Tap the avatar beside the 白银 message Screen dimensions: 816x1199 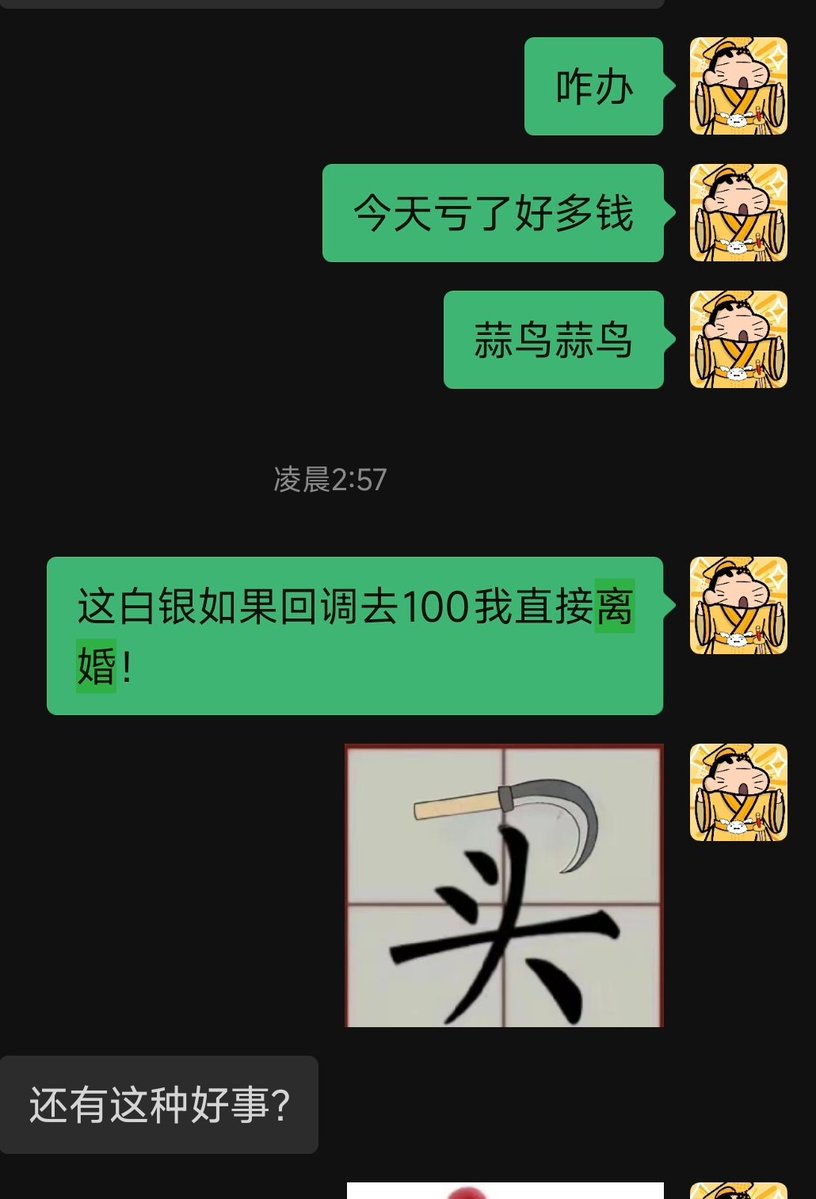738,606
